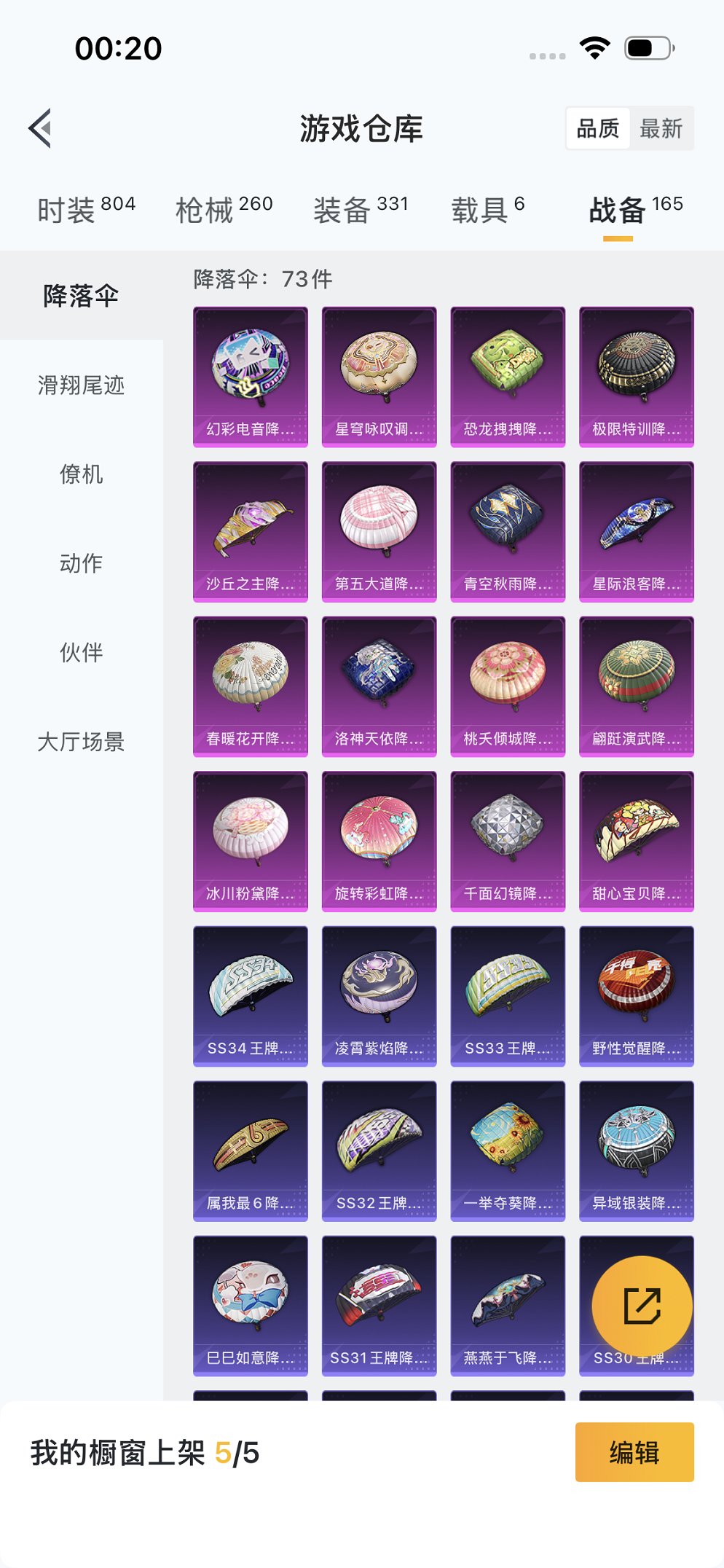Enable 品质 sorting mode

[599, 128]
